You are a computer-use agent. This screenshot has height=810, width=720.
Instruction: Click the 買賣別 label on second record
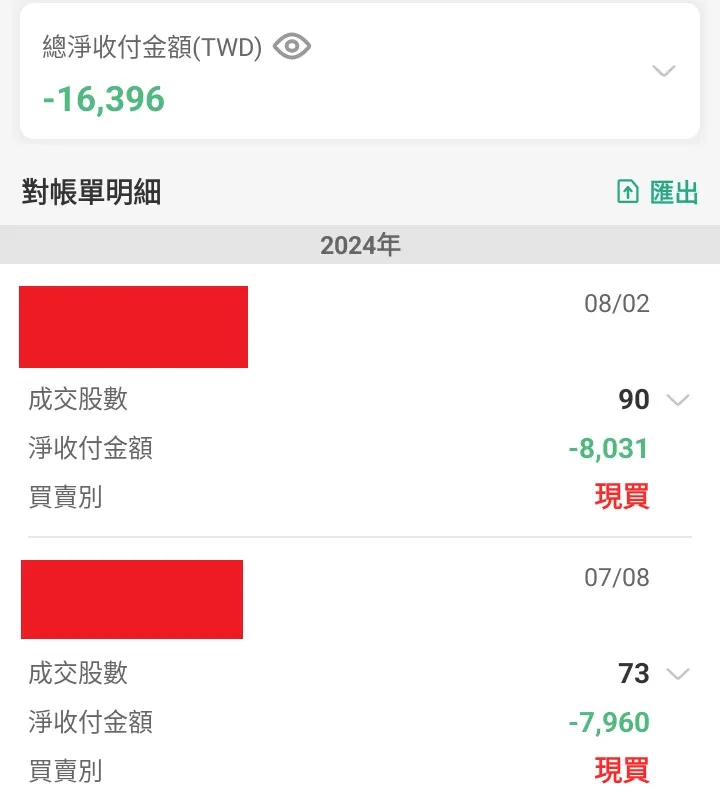coord(63,769)
